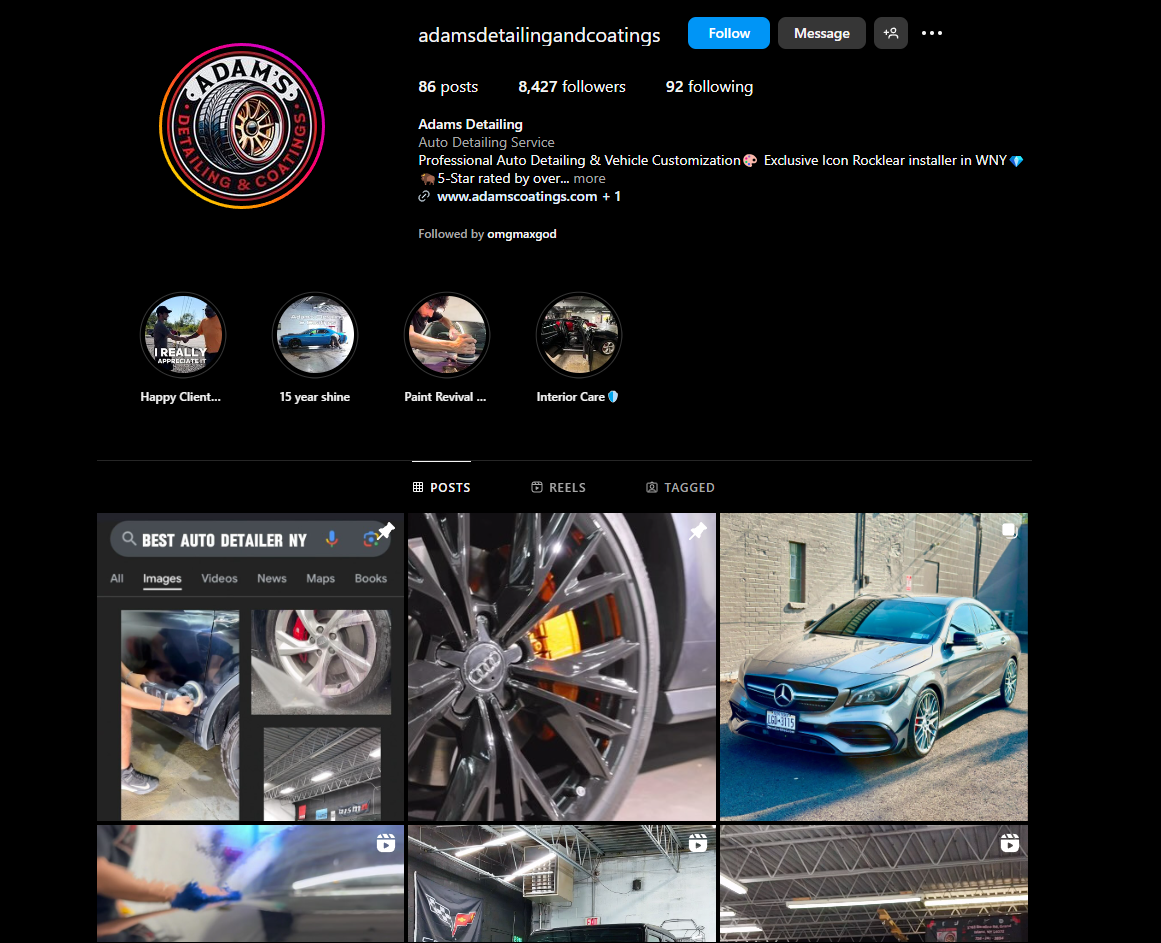This screenshot has width=1161, height=943.
Task: Switch to the Tagged tab
Action: click(x=680, y=488)
